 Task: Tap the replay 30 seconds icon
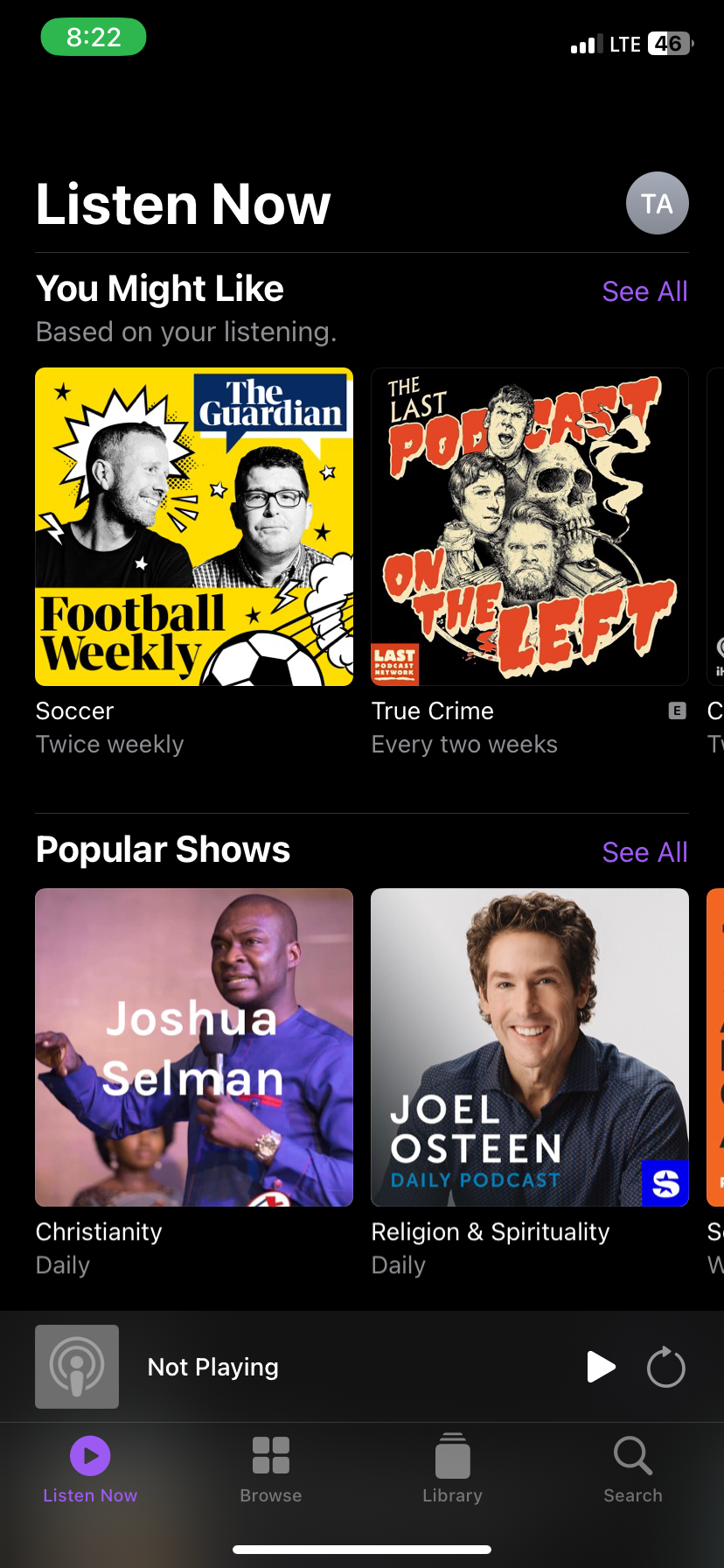pyautogui.click(x=665, y=1367)
